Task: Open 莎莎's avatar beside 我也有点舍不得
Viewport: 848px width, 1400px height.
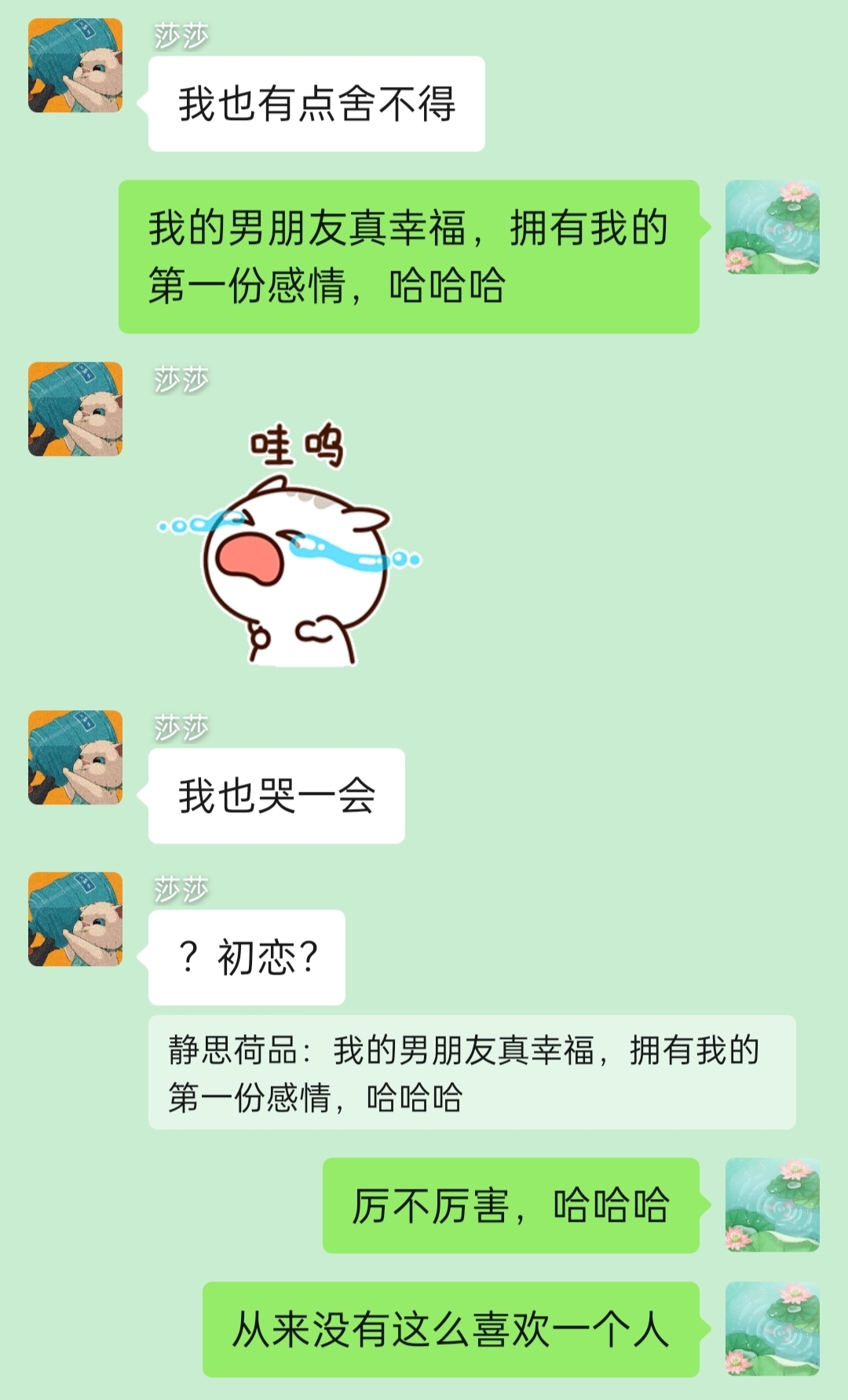Action: tap(75, 66)
